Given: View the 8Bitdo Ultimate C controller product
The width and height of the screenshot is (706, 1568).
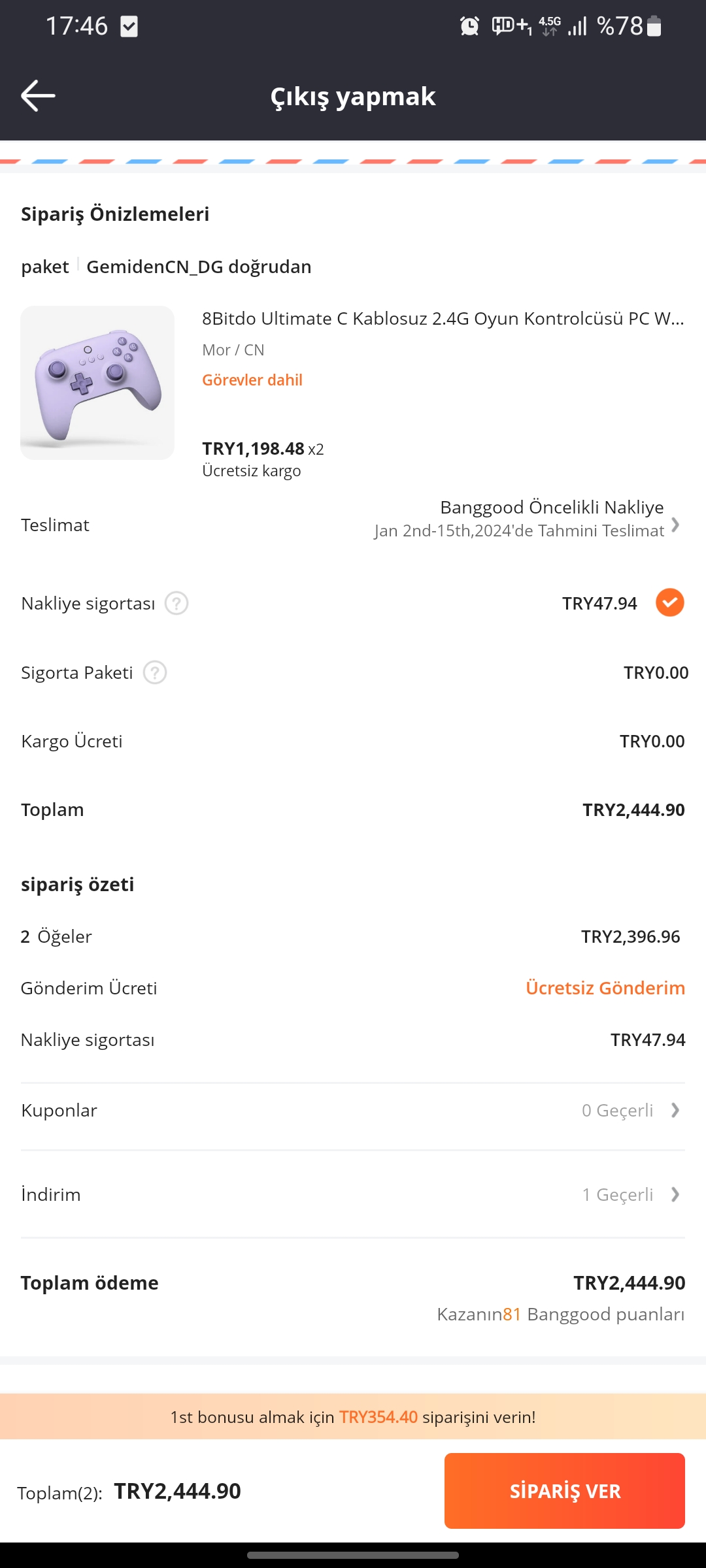Looking at the screenshot, I should pos(97,383).
